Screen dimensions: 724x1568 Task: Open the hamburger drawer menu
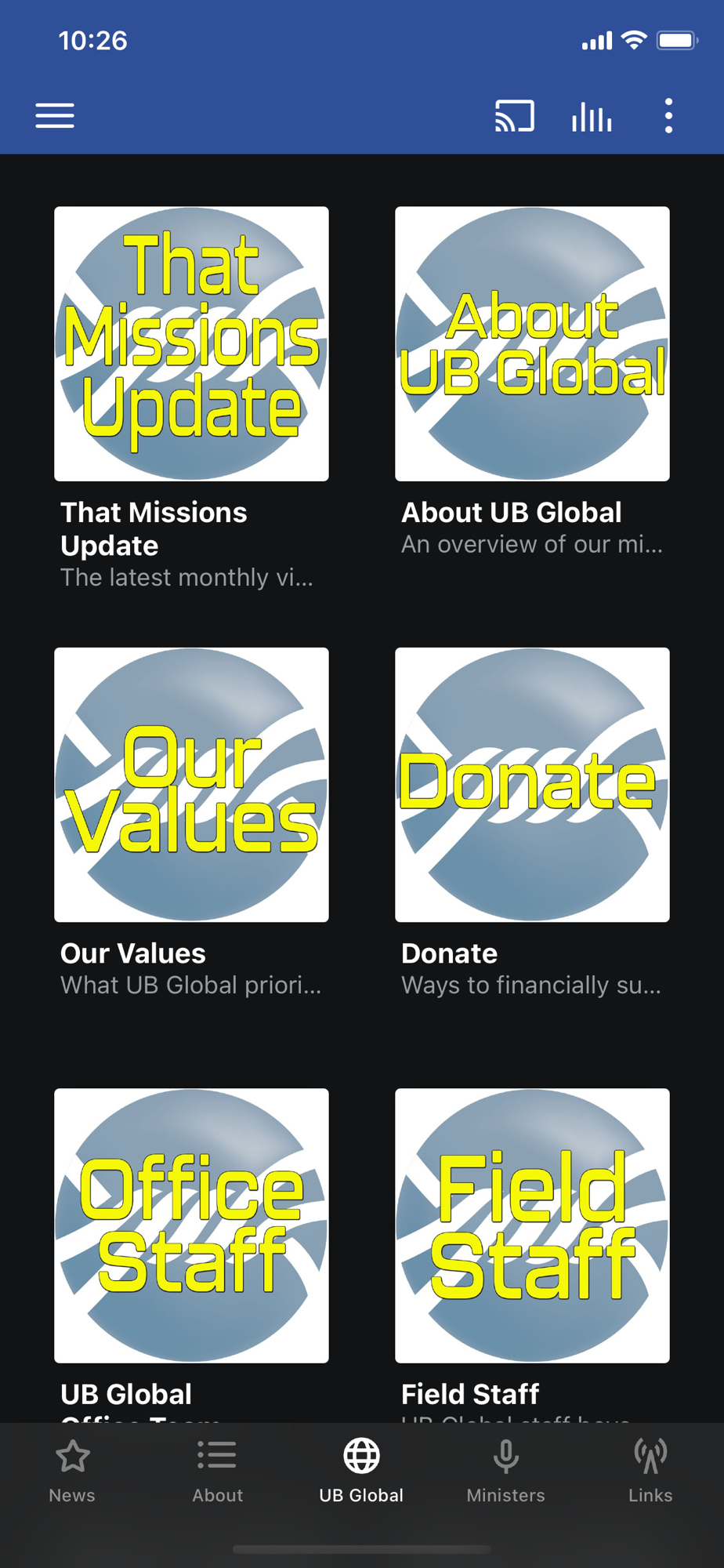point(55,116)
